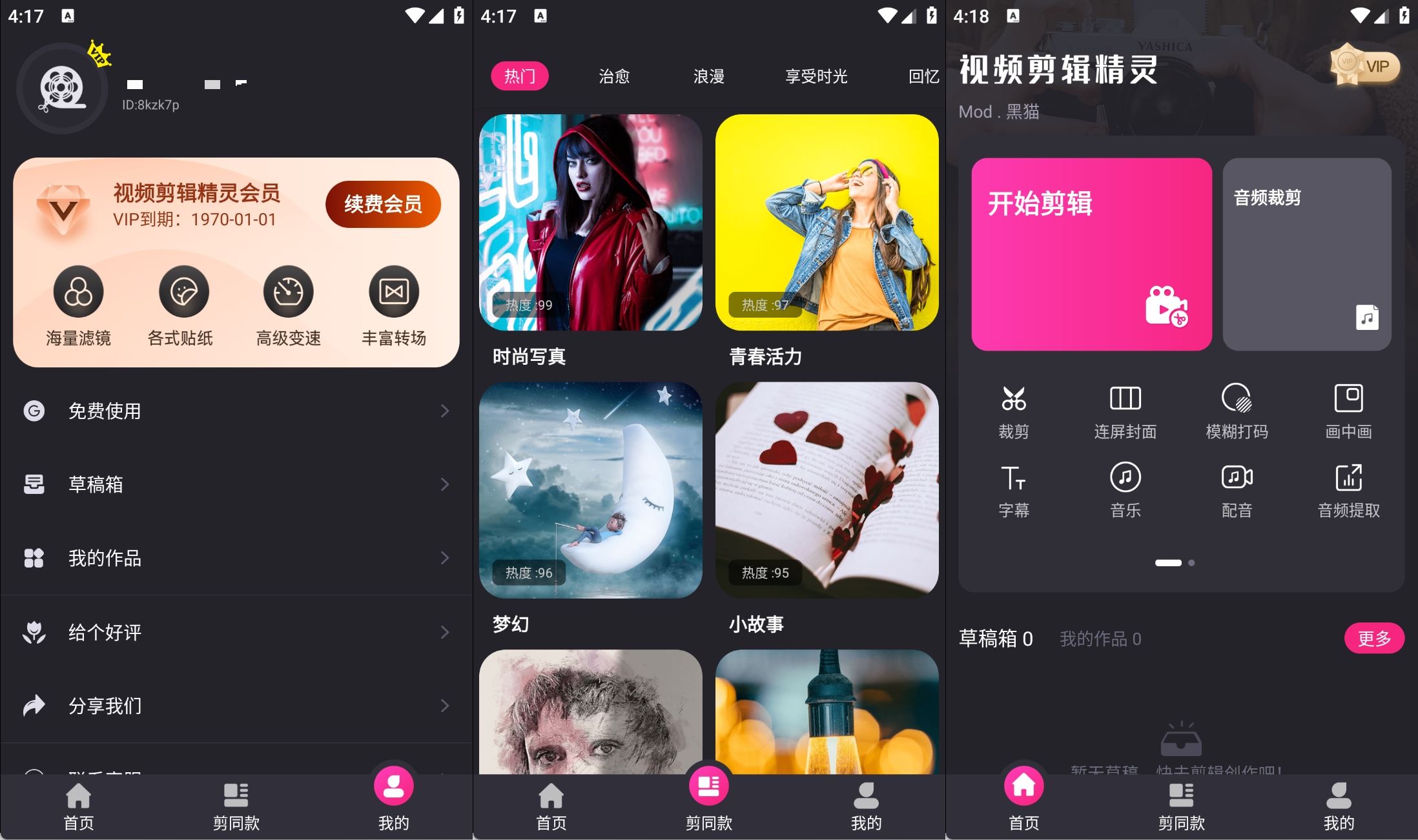
Task: Open the 画中画 picture-in-picture tool
Action: tap(1348, 411)
